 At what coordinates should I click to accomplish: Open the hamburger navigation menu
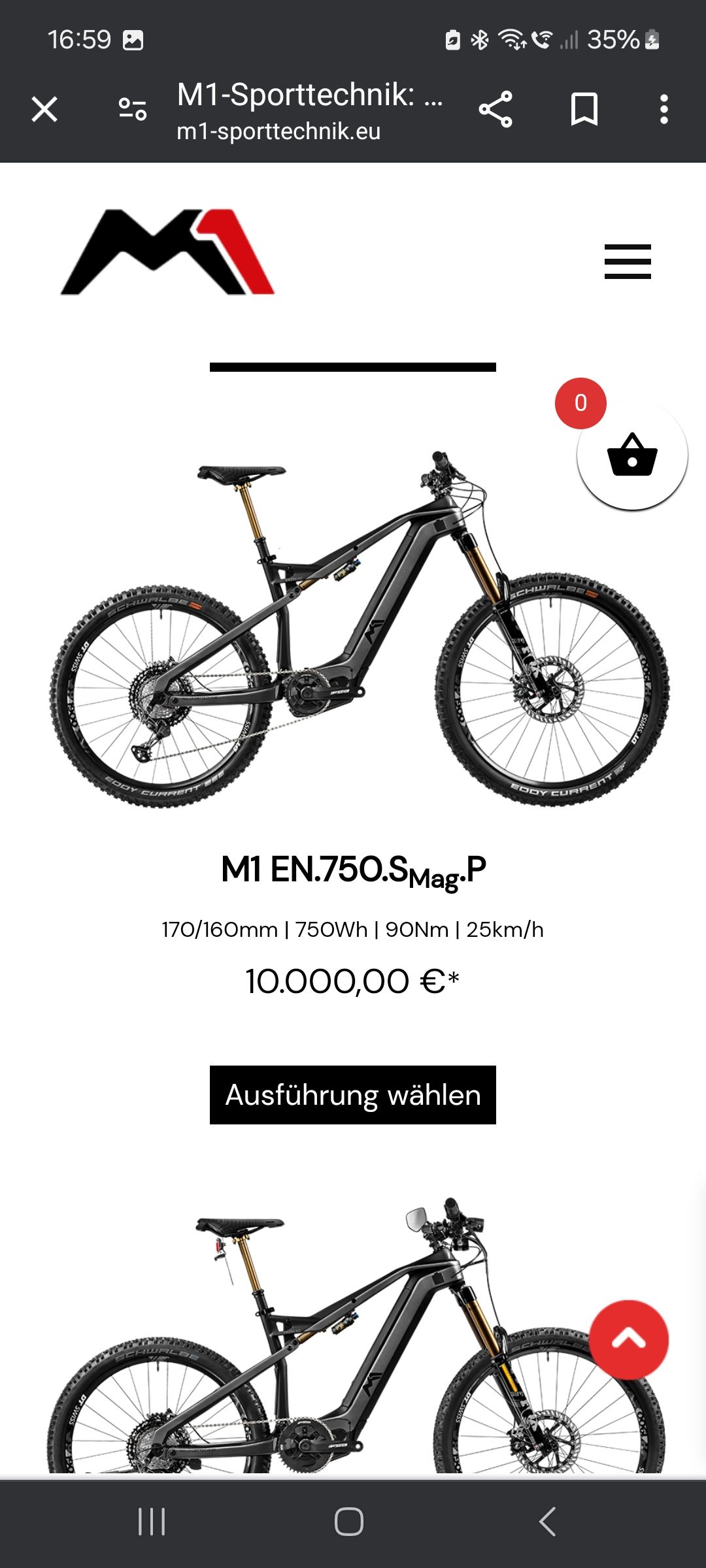(x=628, y=261)
